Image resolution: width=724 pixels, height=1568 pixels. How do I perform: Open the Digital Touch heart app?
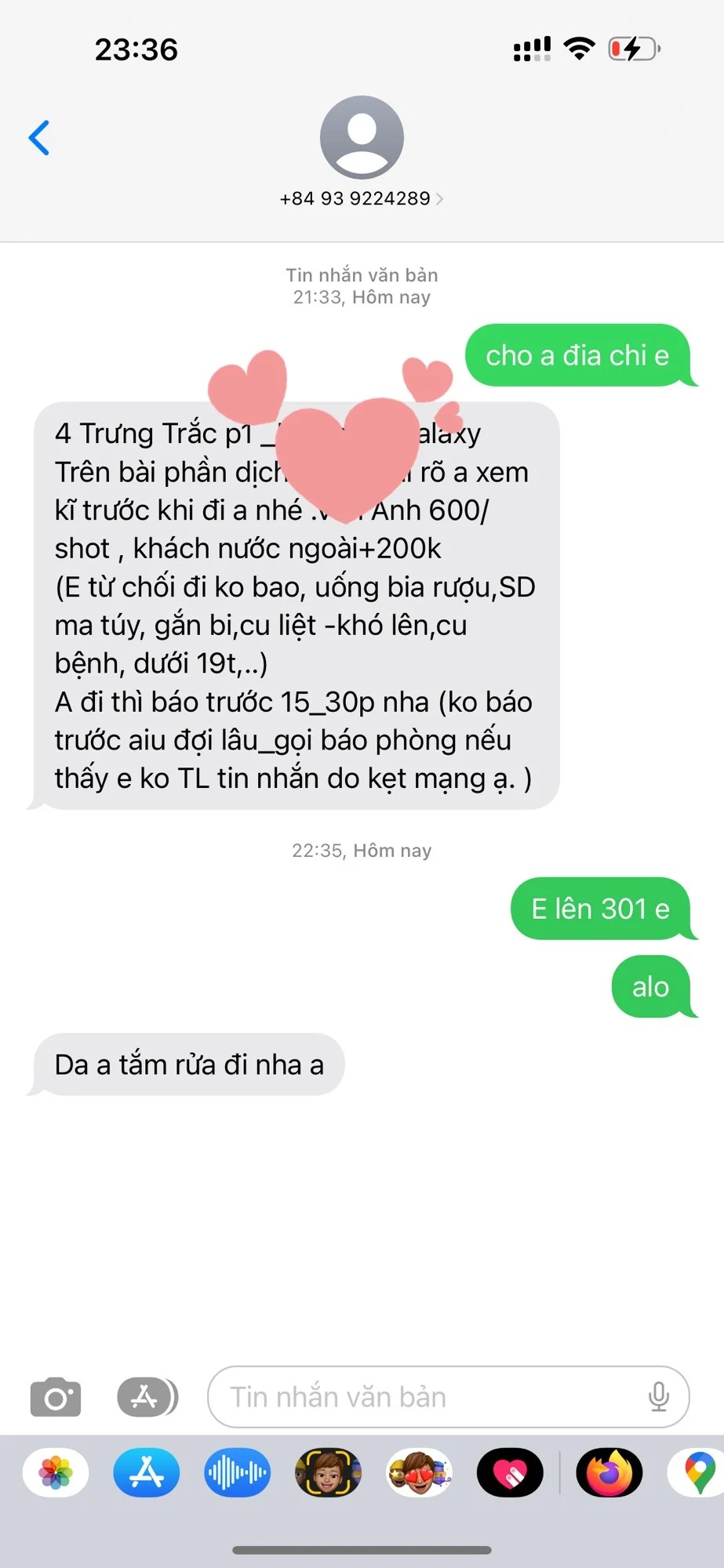pos(510,1472)
